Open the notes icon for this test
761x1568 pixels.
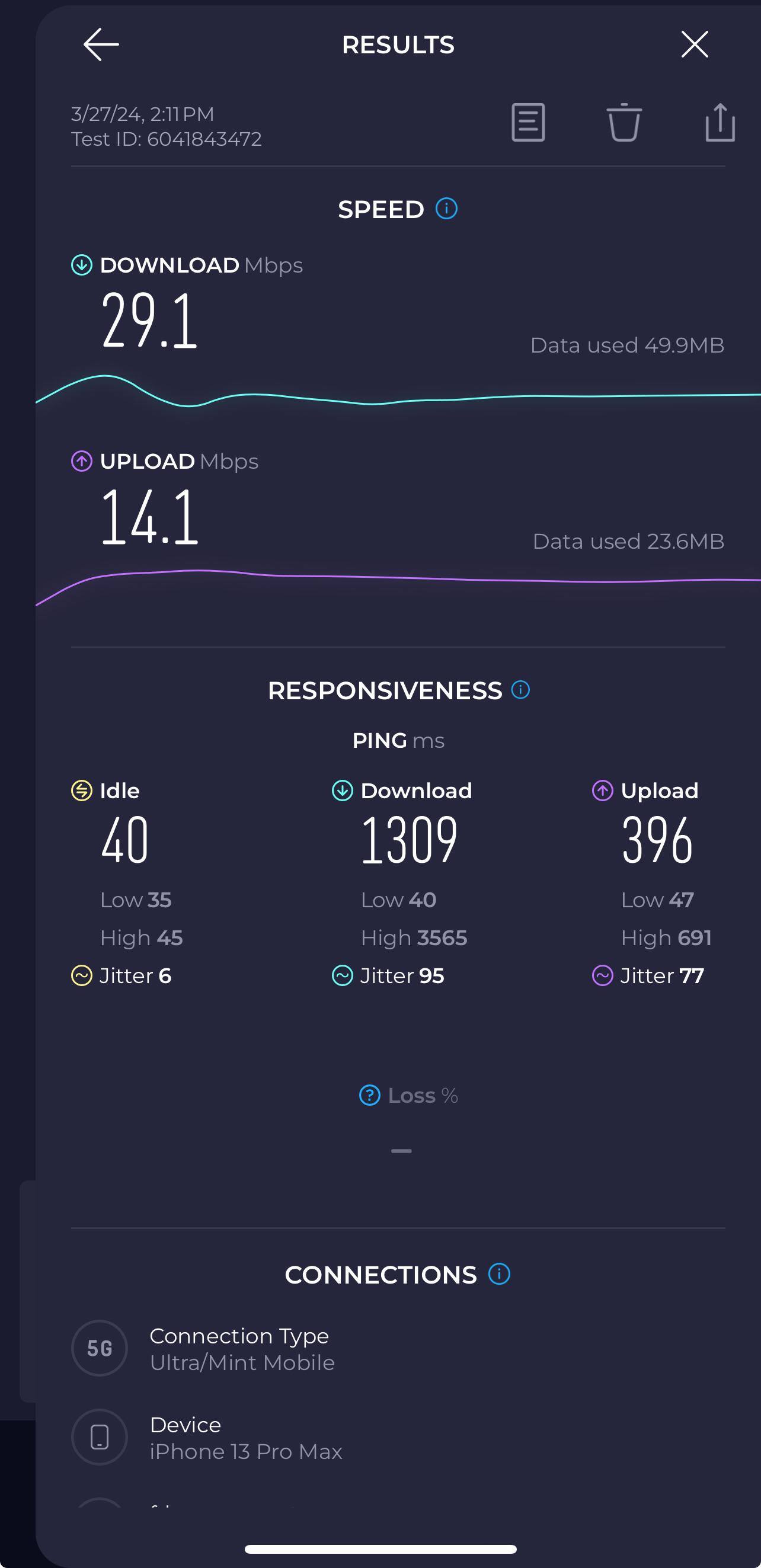528,122
